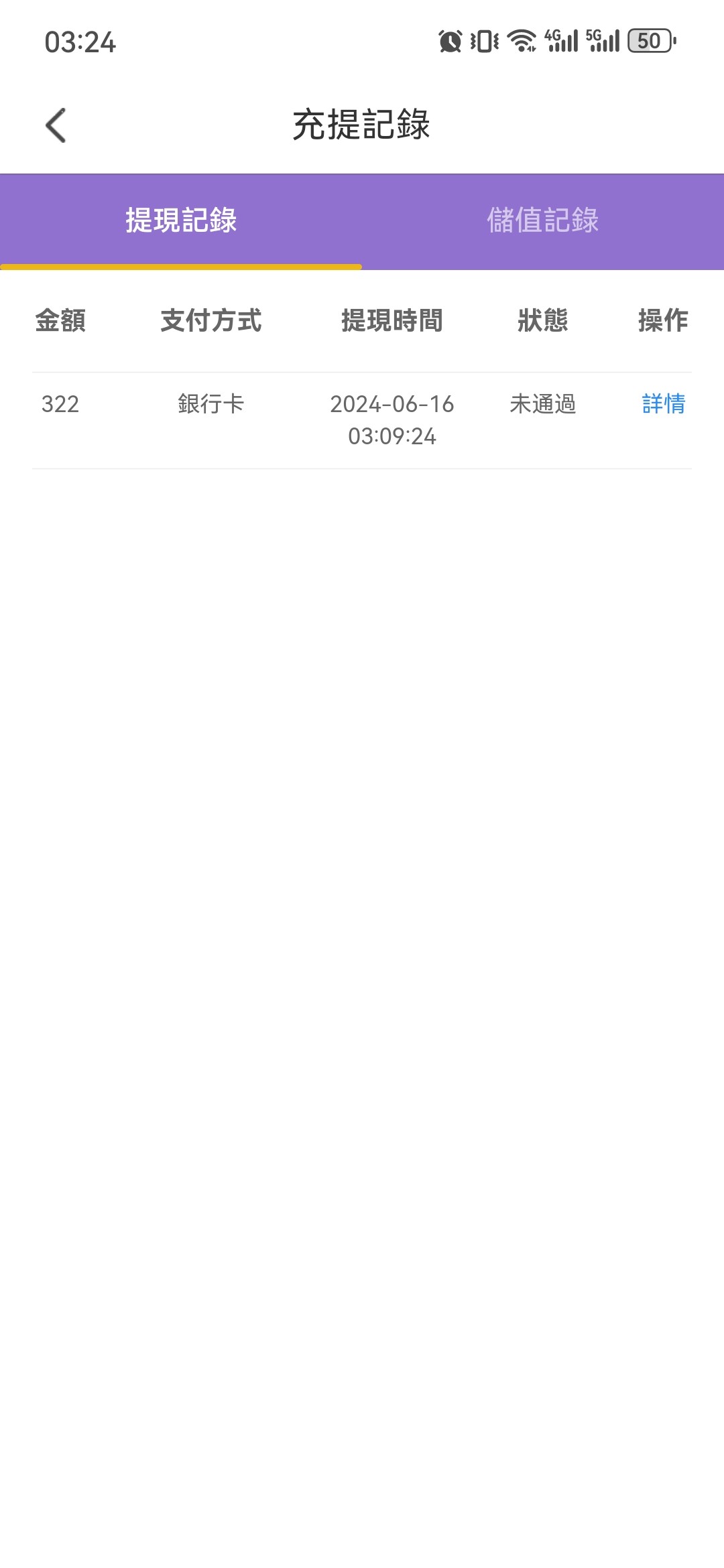Tap the 狀態 column header
724x1568 pixels.
click(543, 322)
